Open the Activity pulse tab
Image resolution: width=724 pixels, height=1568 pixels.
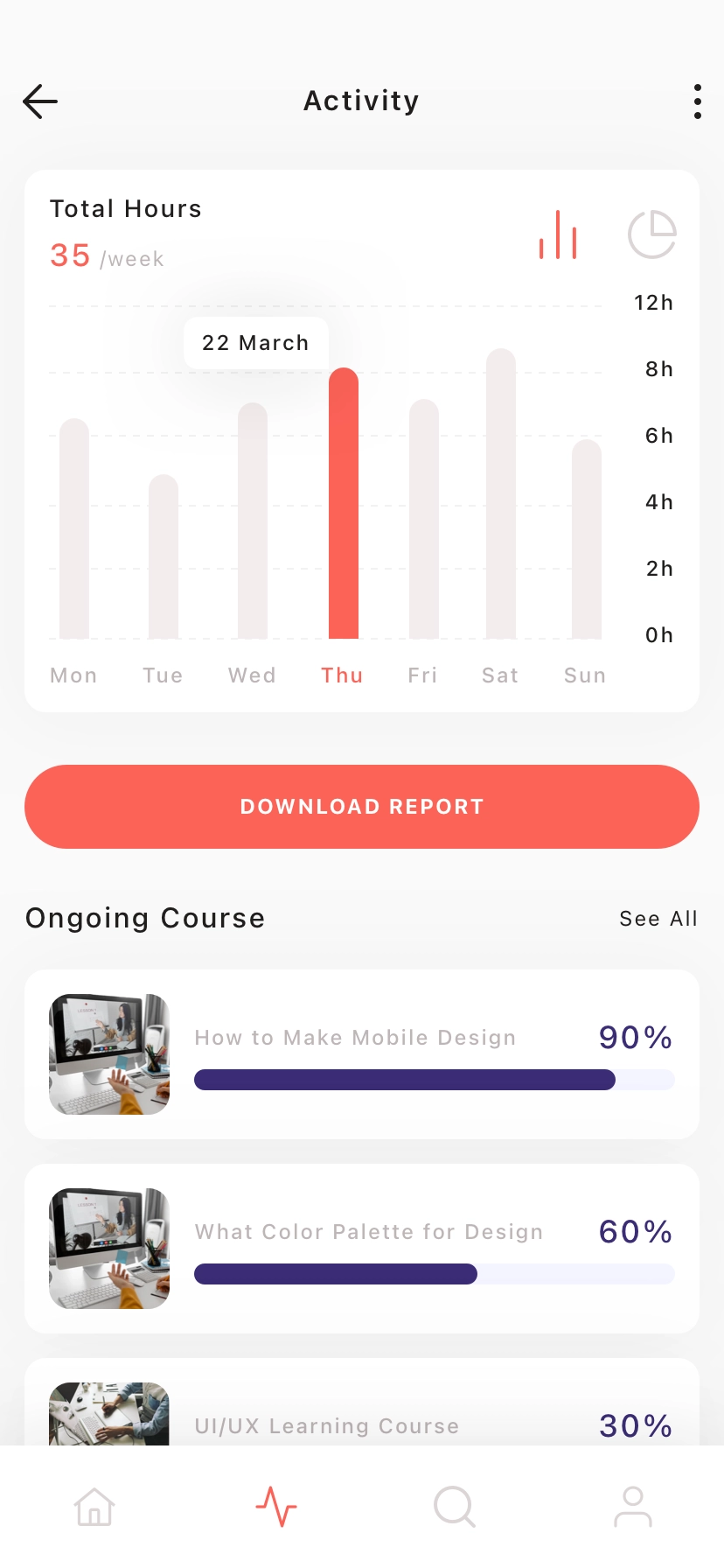pyautogui.click(x=276, y=1507)
